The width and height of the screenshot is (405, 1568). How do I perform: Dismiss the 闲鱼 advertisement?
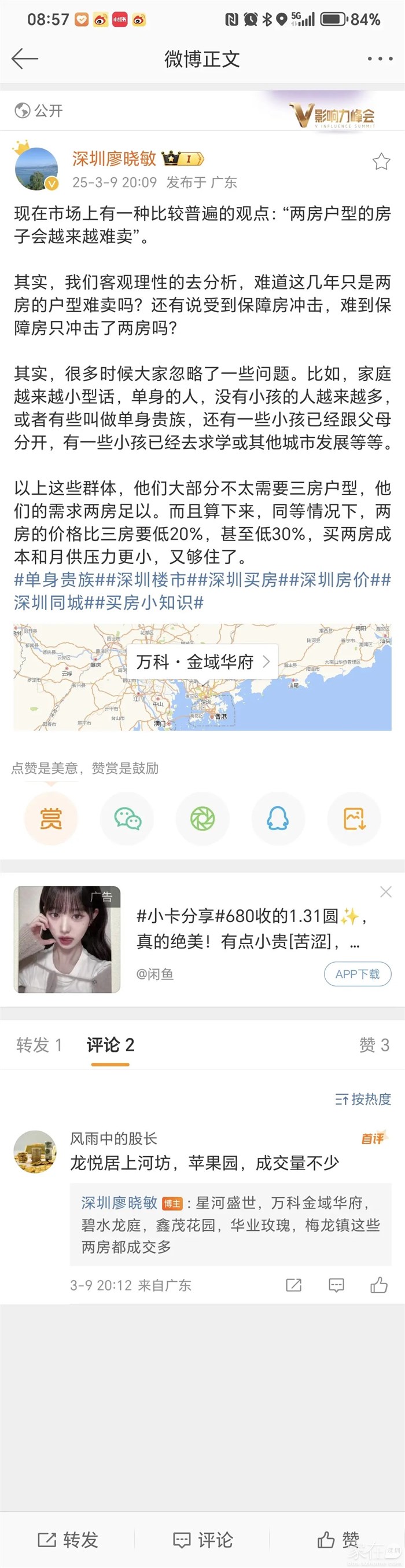tap(385, 892)
